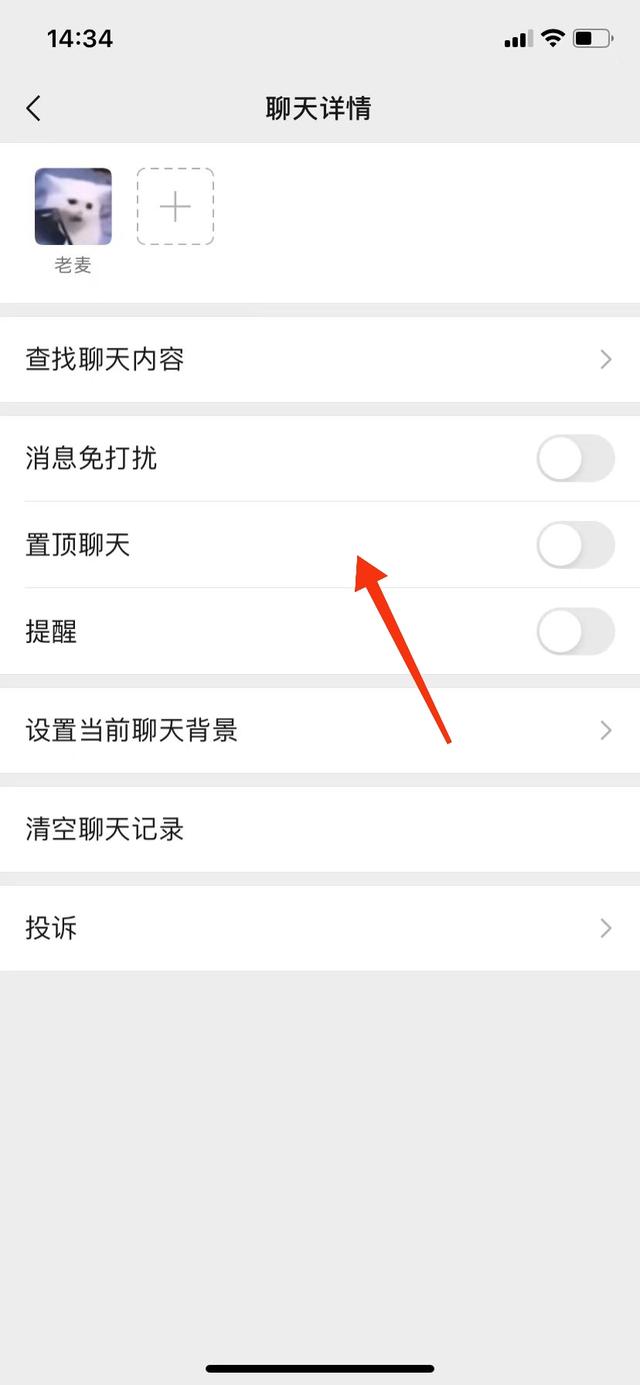This screenshot has width=640, height=1385.
Task: Open 设置当前聊天背景
Action: click(320, 730)
